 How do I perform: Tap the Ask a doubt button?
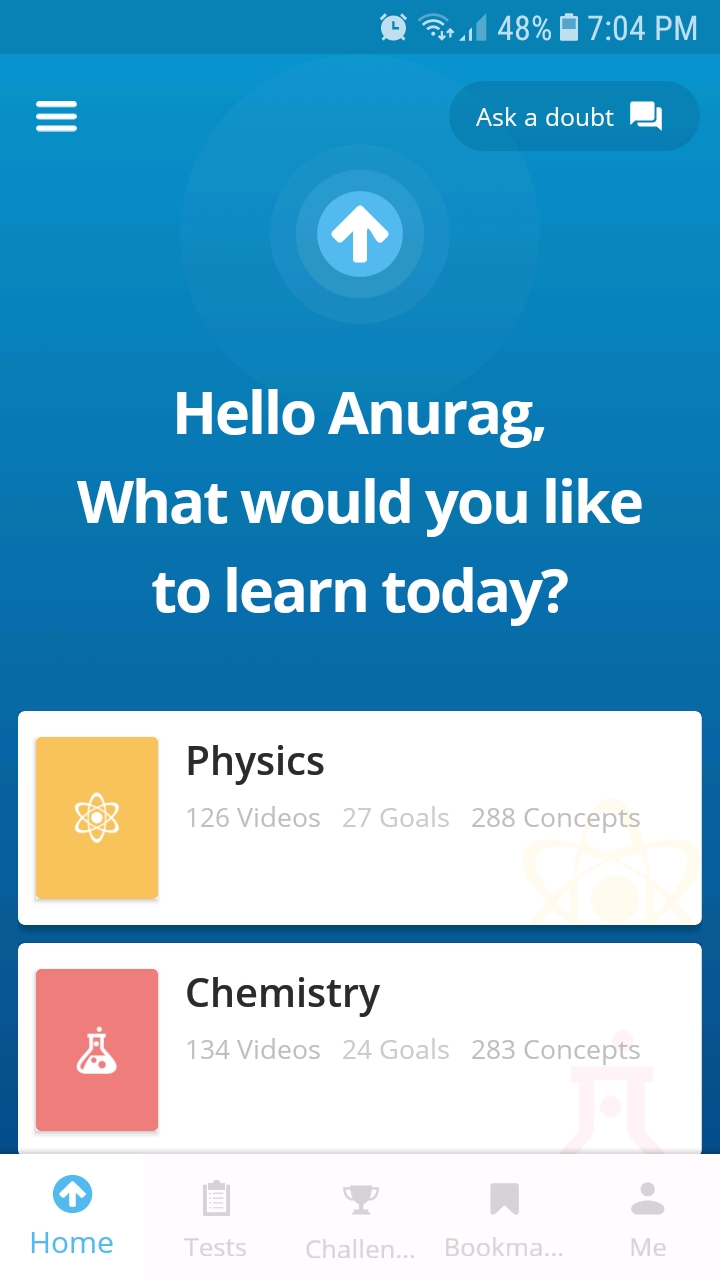coord(573,117)
